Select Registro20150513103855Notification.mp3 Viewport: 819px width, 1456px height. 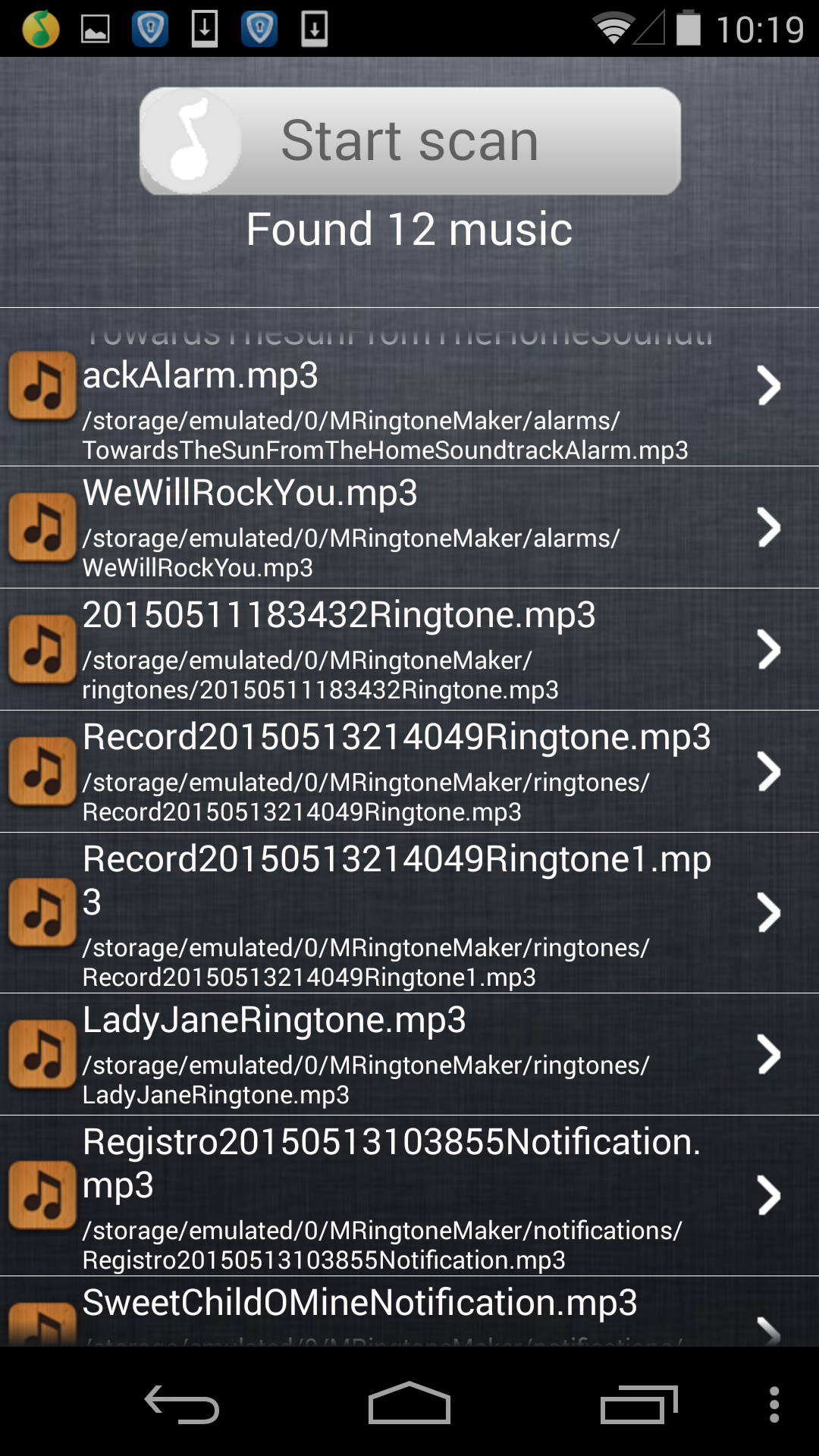[409, 1196]
